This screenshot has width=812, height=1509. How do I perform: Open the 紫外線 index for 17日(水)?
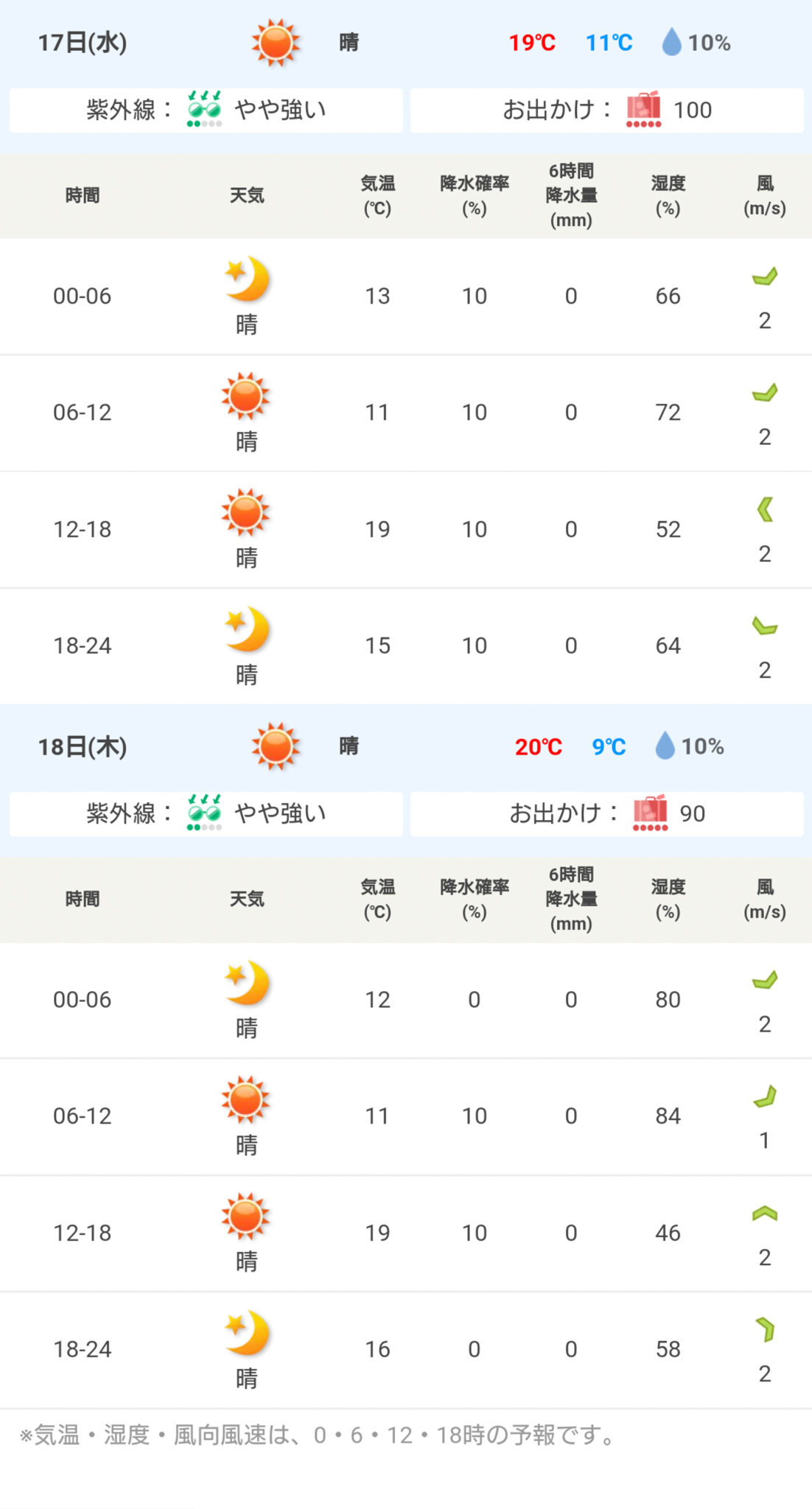coord(206,111)
